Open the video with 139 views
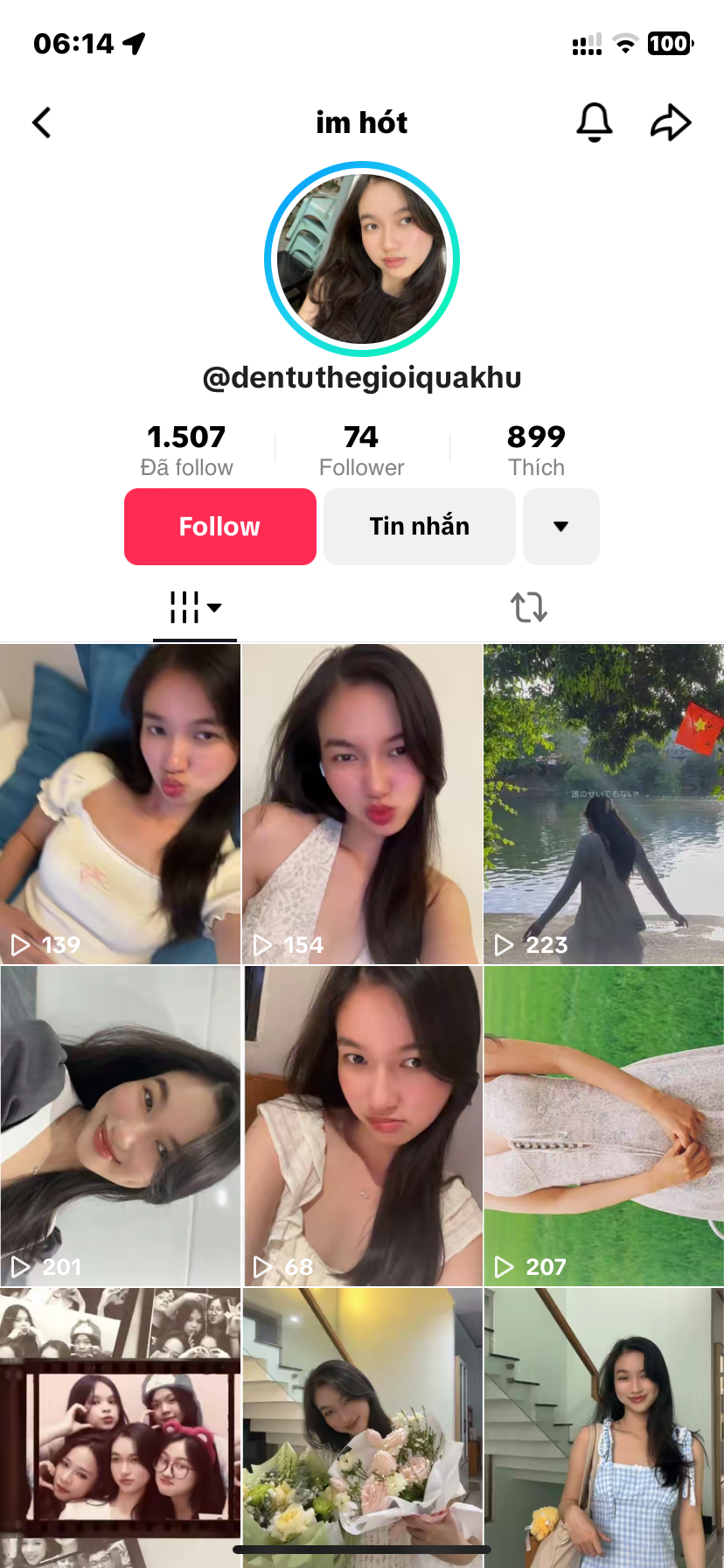Screen dimensions: 724x1568 coord(120,805)
